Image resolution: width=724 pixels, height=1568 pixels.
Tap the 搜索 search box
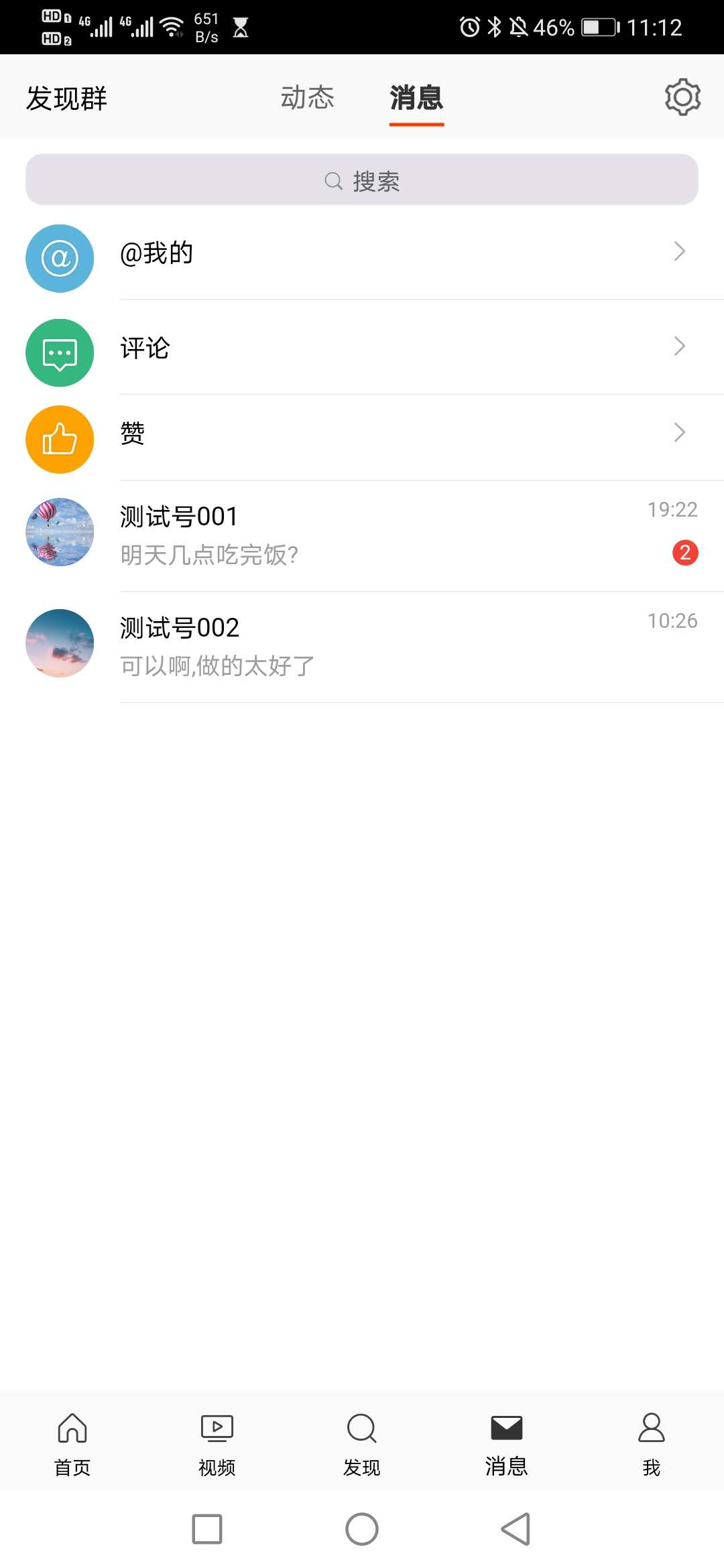pyautogui.click(x=362, y=180)
